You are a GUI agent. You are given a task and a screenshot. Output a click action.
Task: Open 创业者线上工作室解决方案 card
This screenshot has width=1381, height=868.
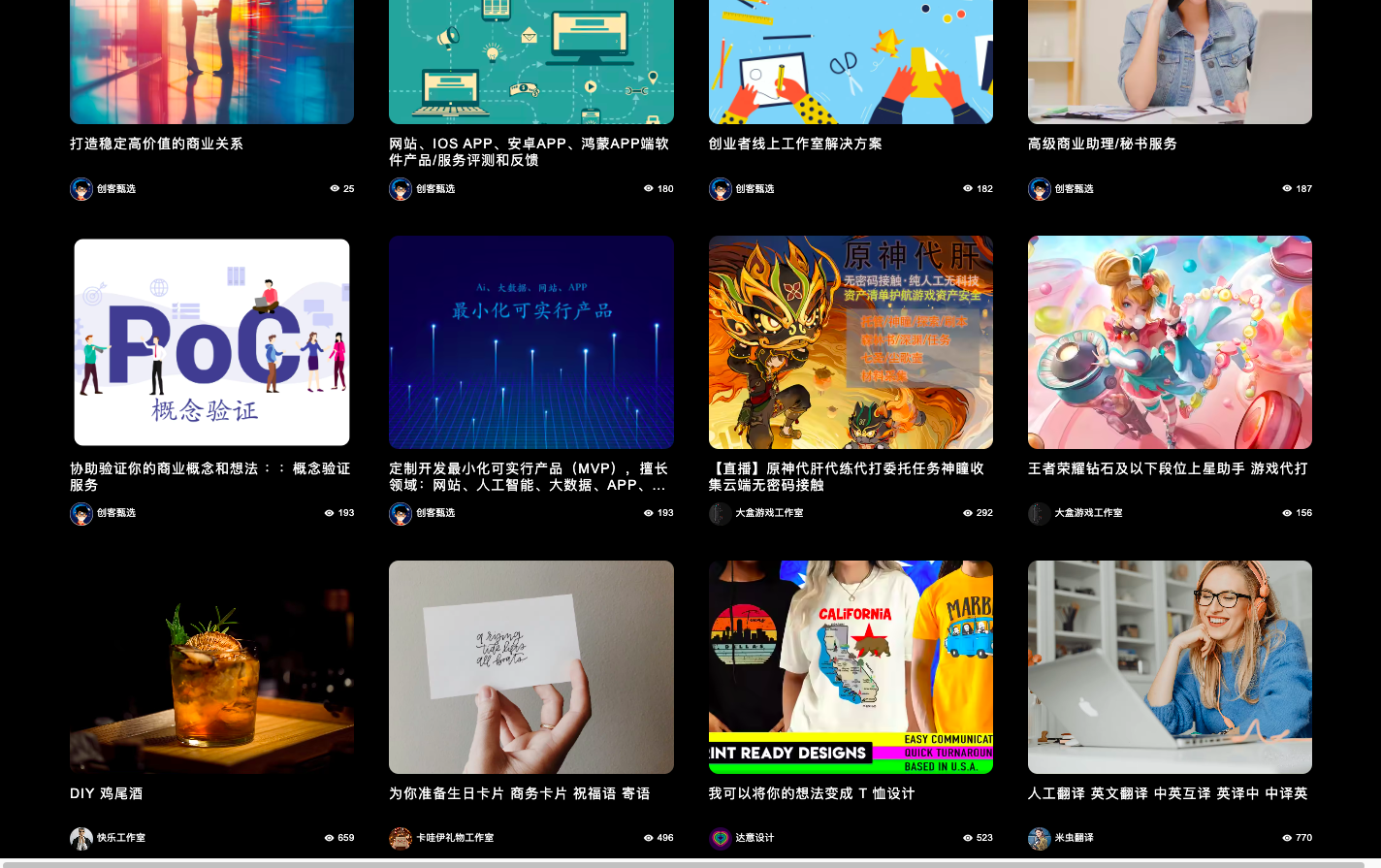click(851, 68)
